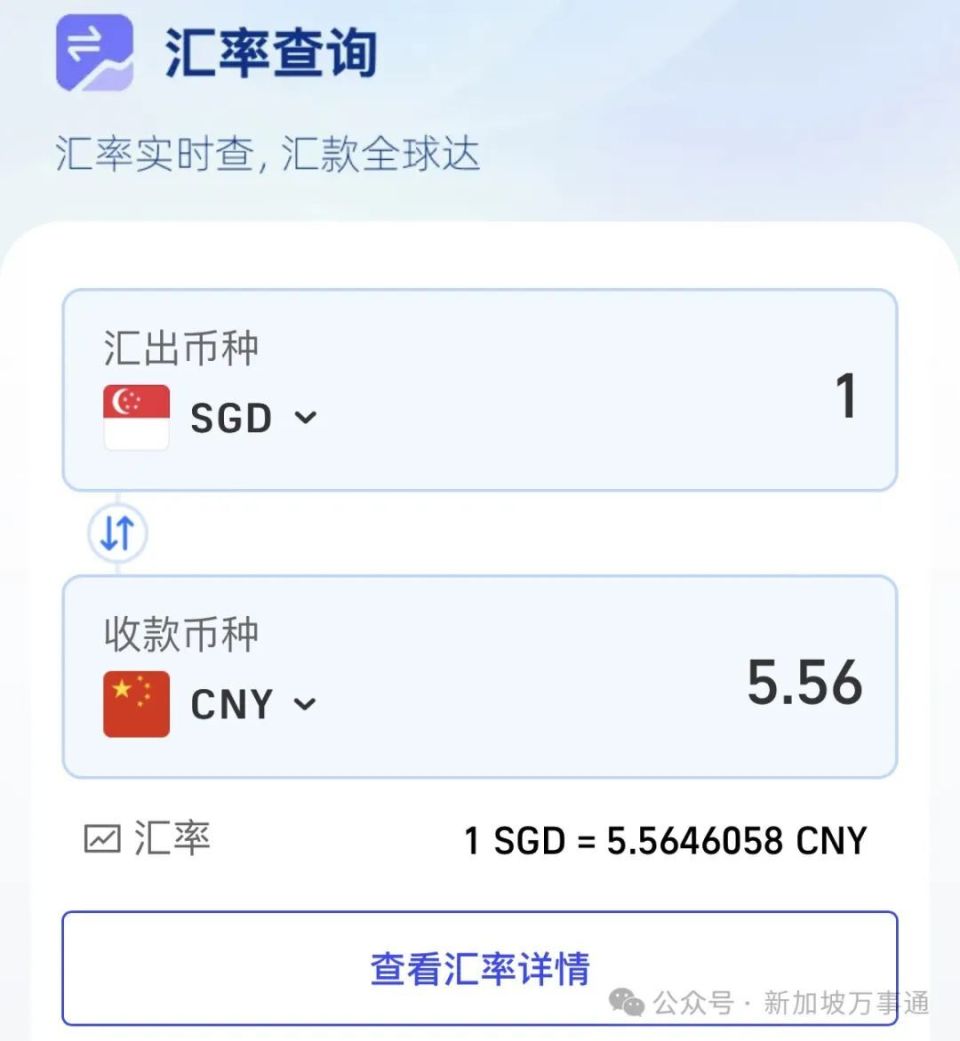Viewport: 960px width, 1041px height.
Task: Click the 汇出币种 card
Action: 480,388
